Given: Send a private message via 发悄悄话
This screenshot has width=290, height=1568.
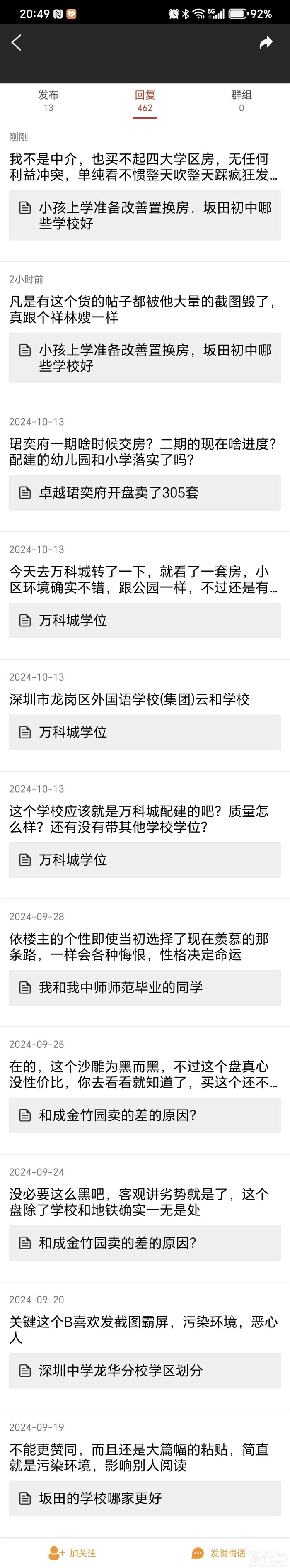Looking at the screenshot, I should [x=218, y=1553].
